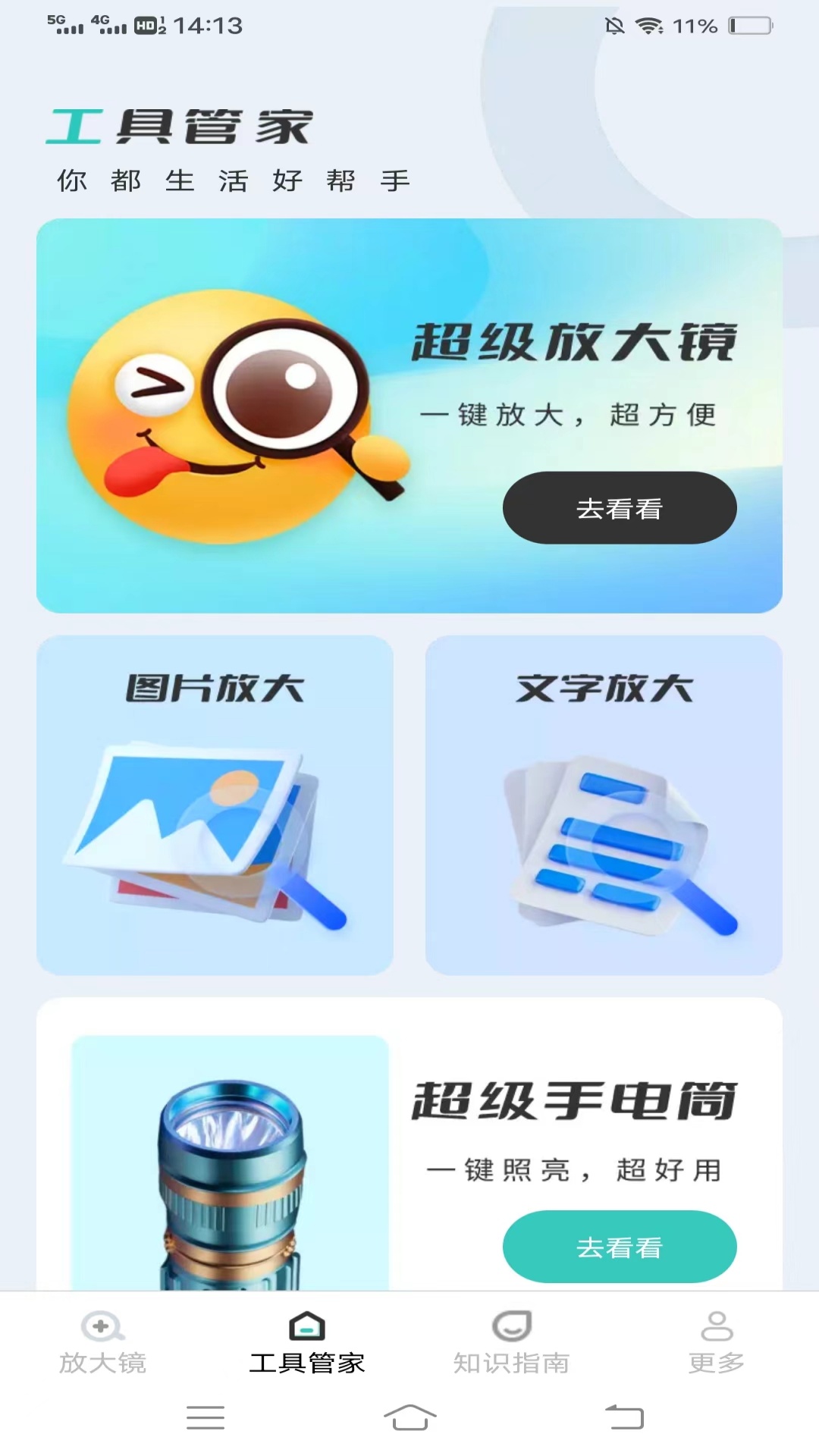Viewport: 819px width, 1456px height.
Task: Toggle the notification mute bell in status bar
Action: [x=616, y=25]
